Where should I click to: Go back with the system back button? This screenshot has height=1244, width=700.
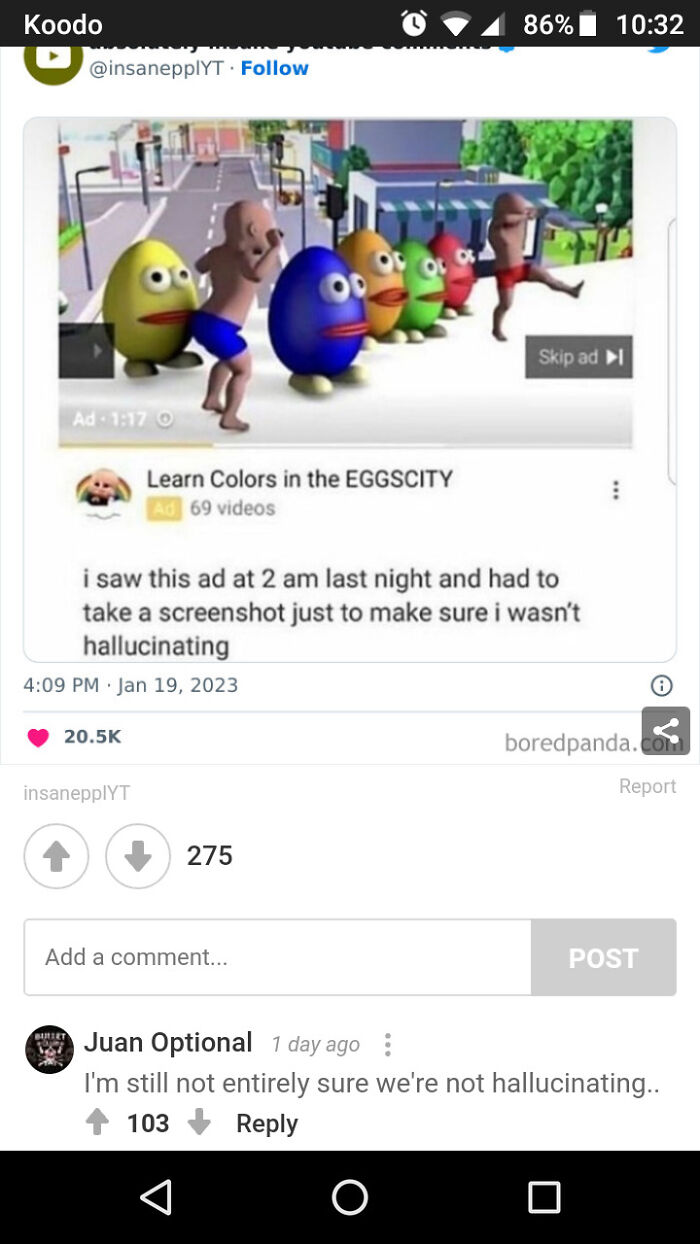[156, 1197]
